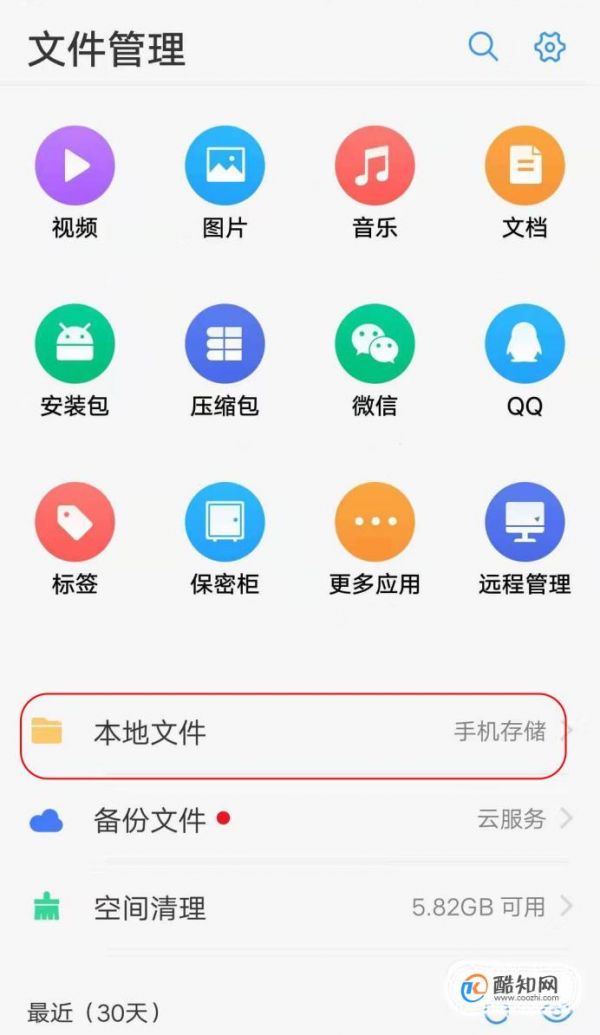Open 微信 files
The image size is (600, 1035).
pyautogui.click(x=375, y=345)
